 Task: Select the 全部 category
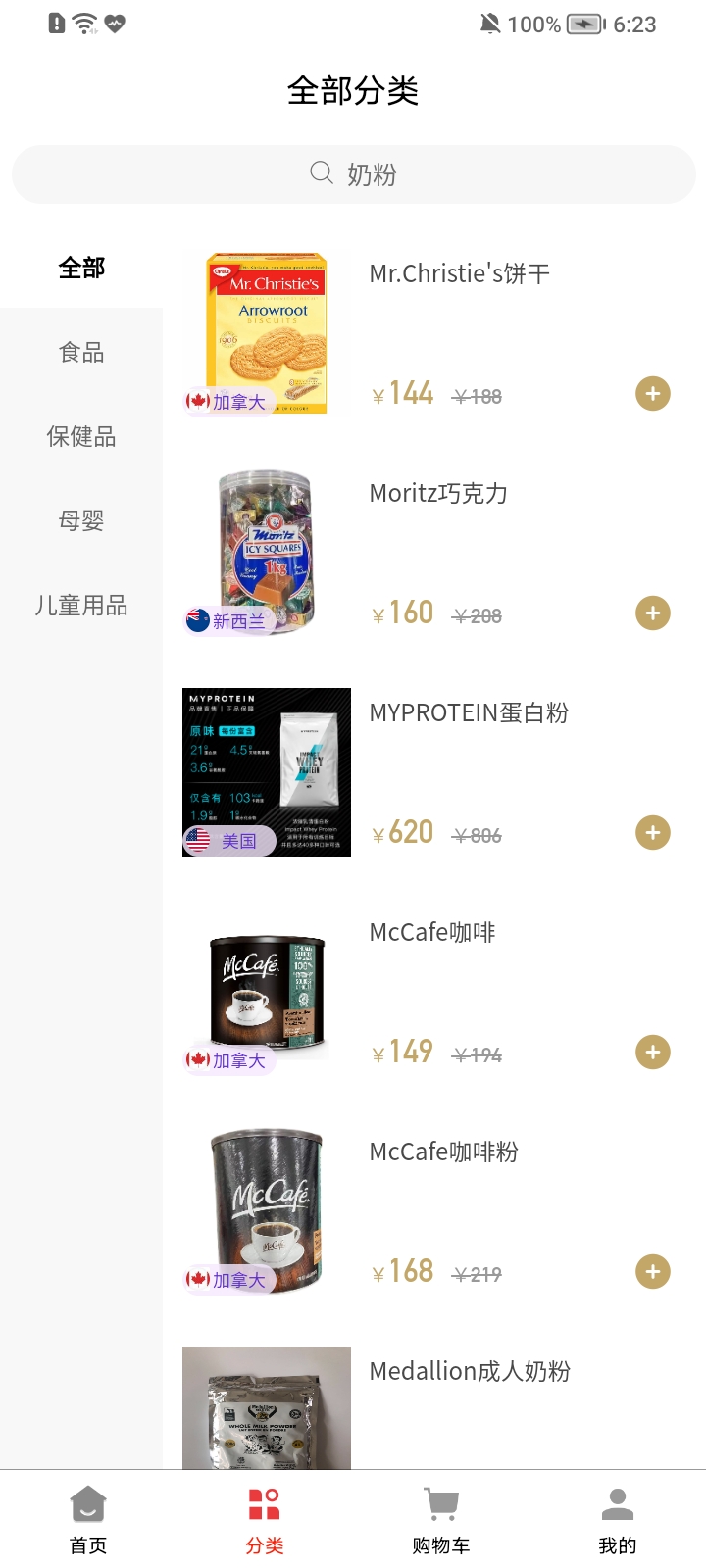point(81,268)
